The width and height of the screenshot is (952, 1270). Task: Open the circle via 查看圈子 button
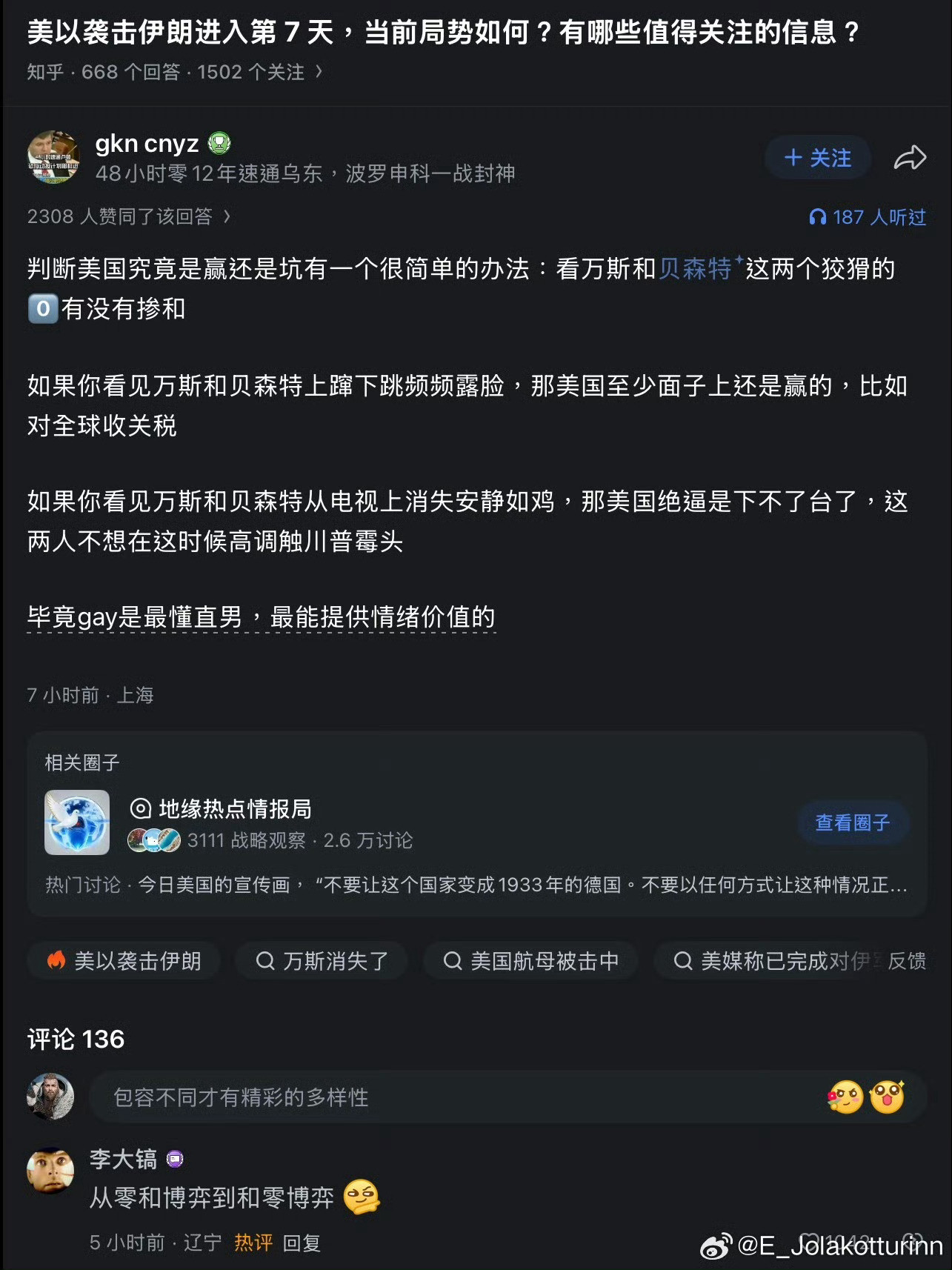coord(853,822)
